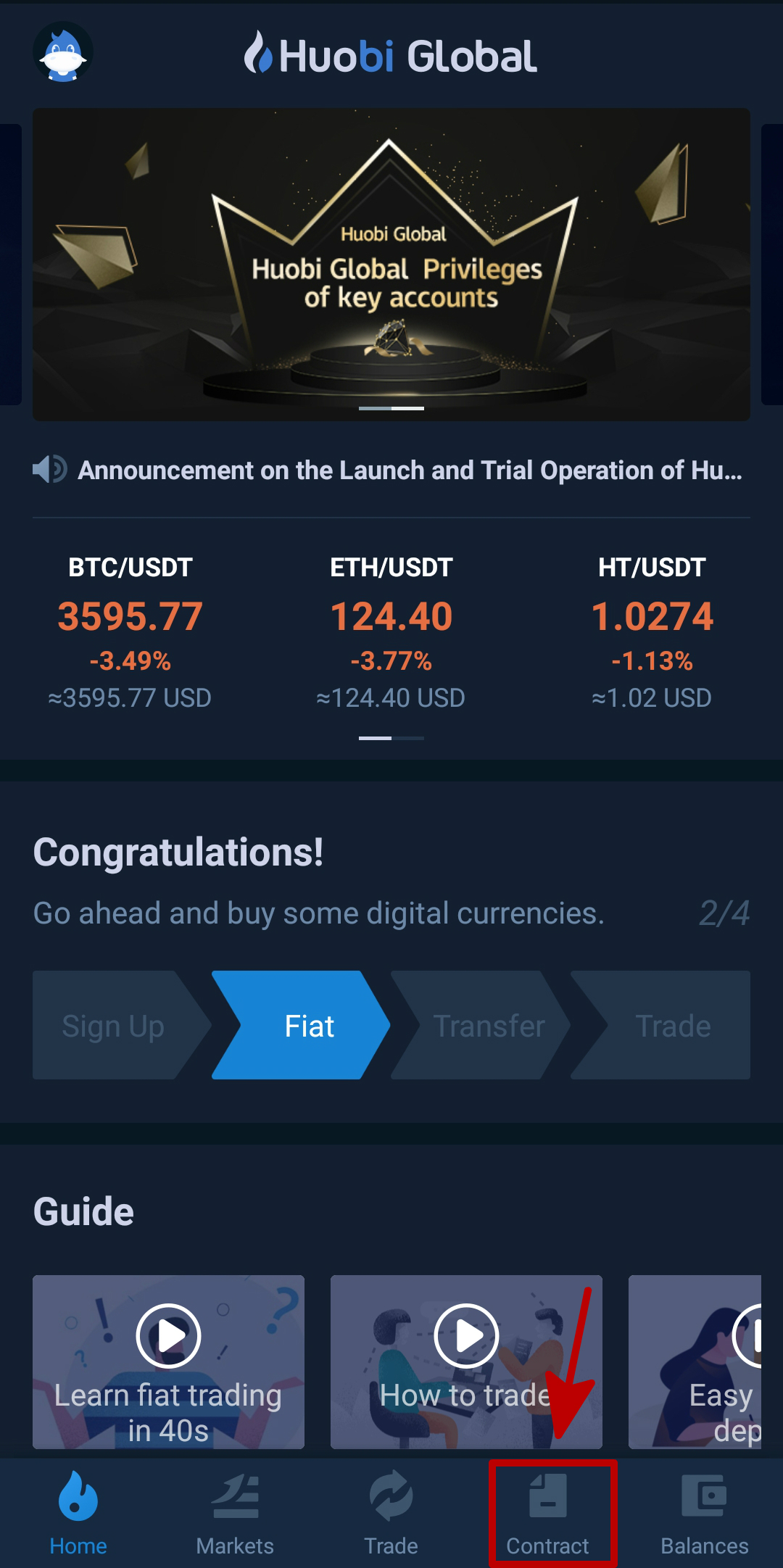Open the Huobi Global Privileges banner

click(391, 265)
